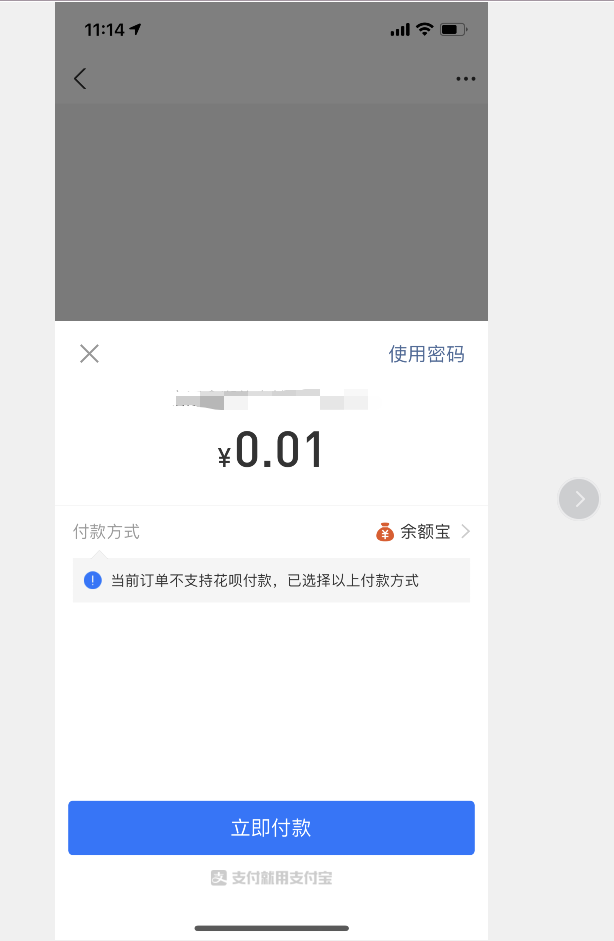
Task: Close the payment sheet
Action: click(x=89, y=353)
